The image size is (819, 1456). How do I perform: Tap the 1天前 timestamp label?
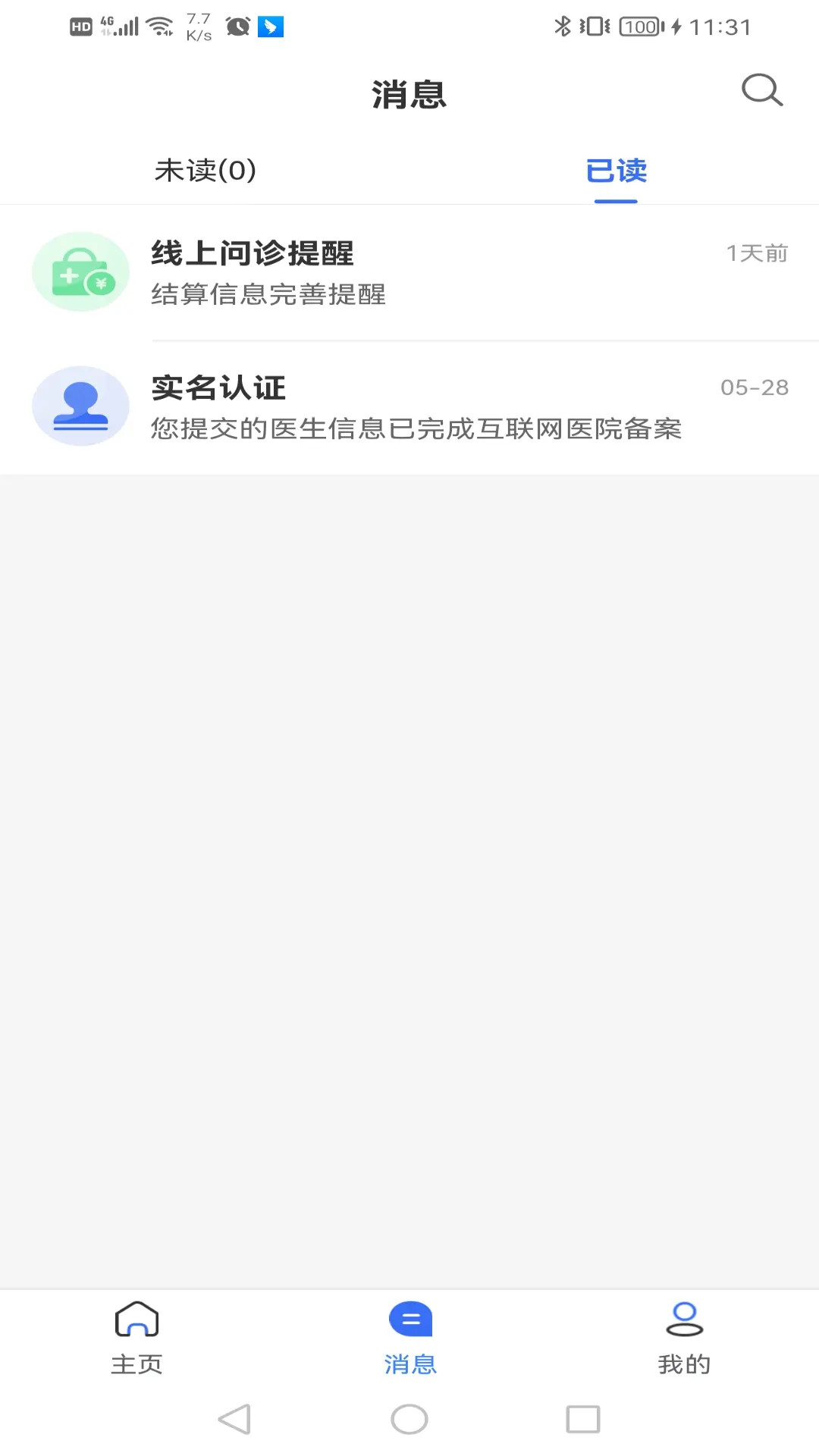758,253
